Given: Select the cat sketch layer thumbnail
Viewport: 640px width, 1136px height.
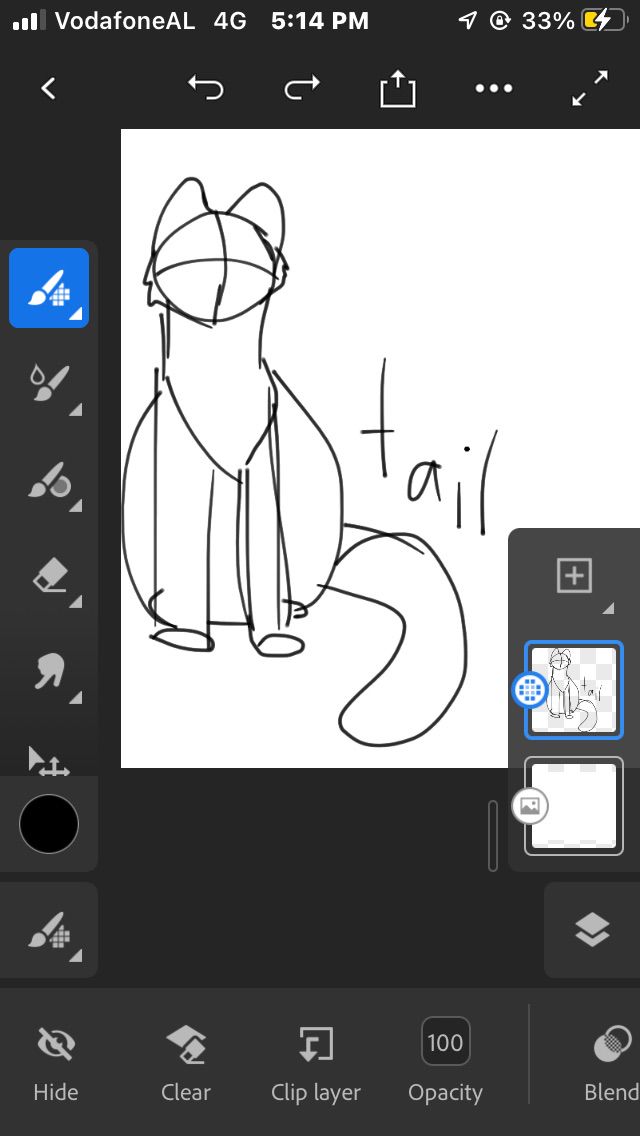Looking at the screenshot, I should (574, 691).
